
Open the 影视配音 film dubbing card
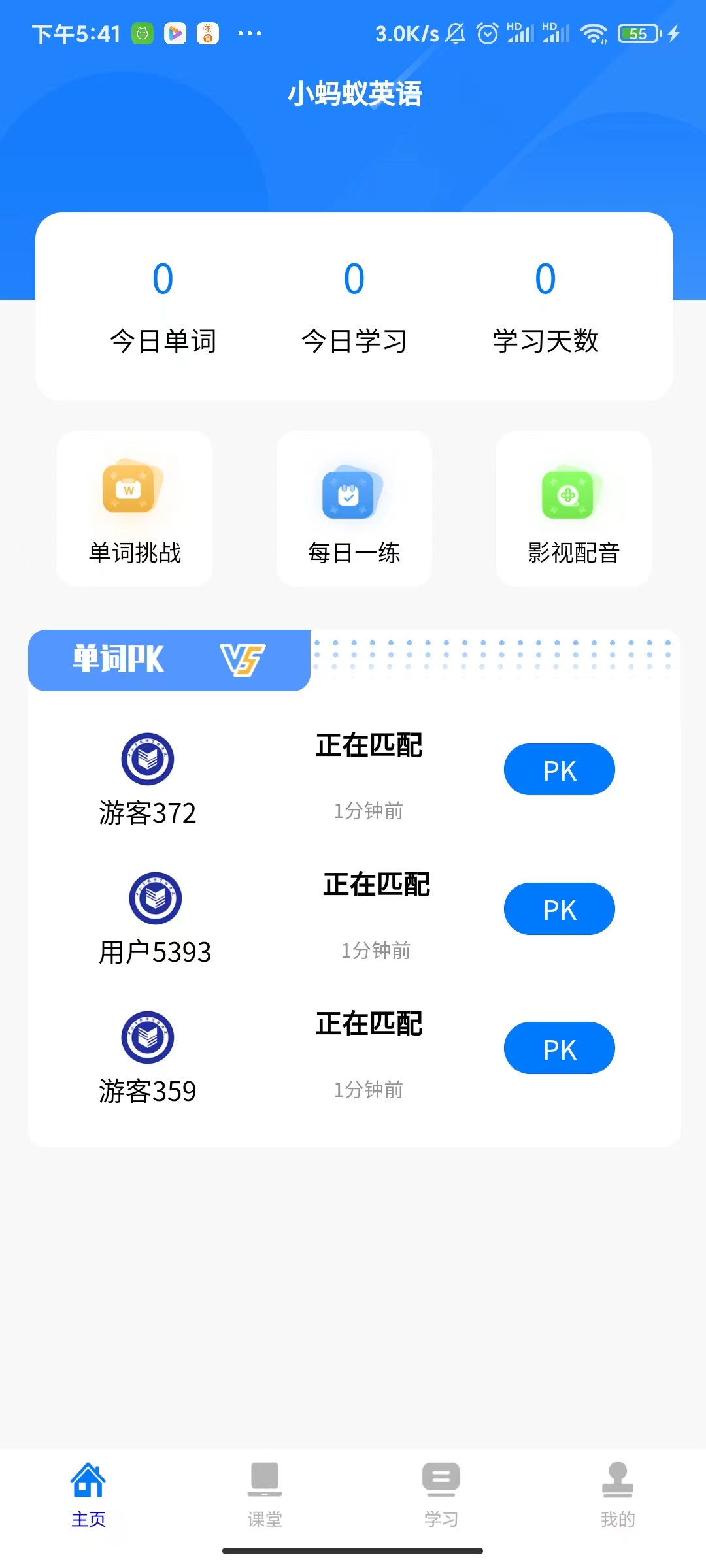[573, 509]
